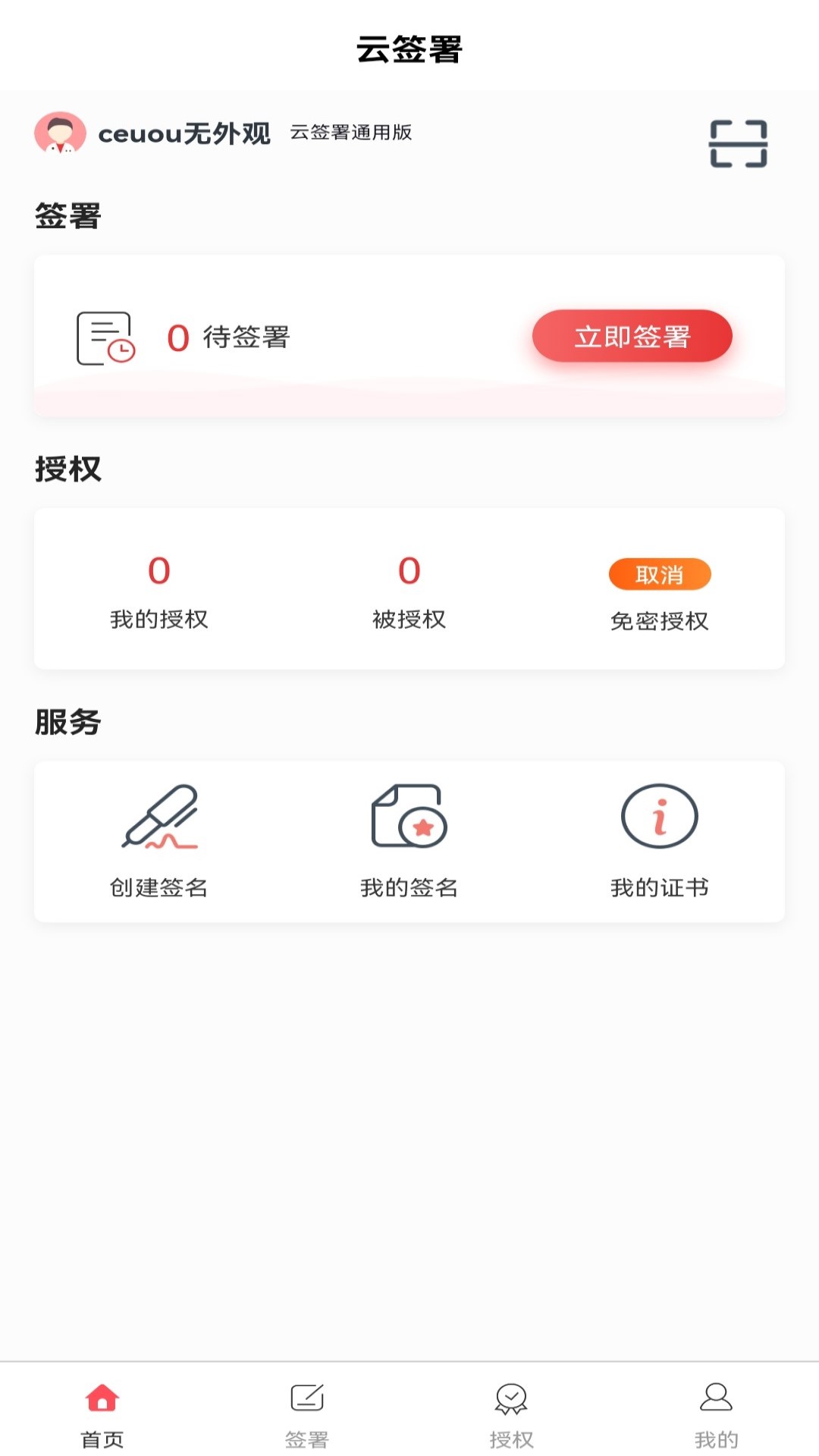Click the ceuou无外观 username

click(x=184, y=134)
